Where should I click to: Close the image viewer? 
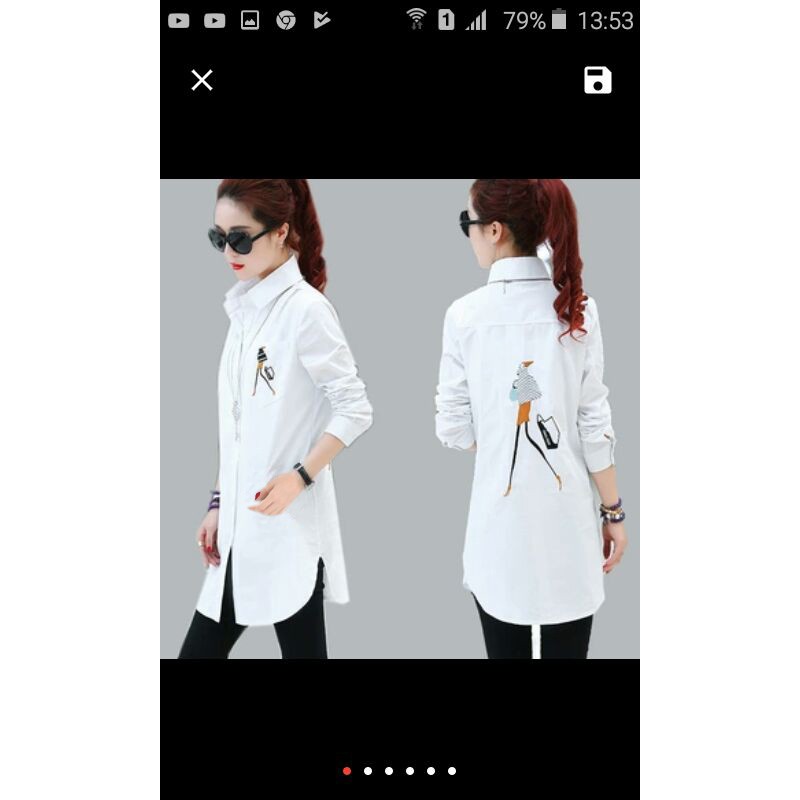[202, 80]
